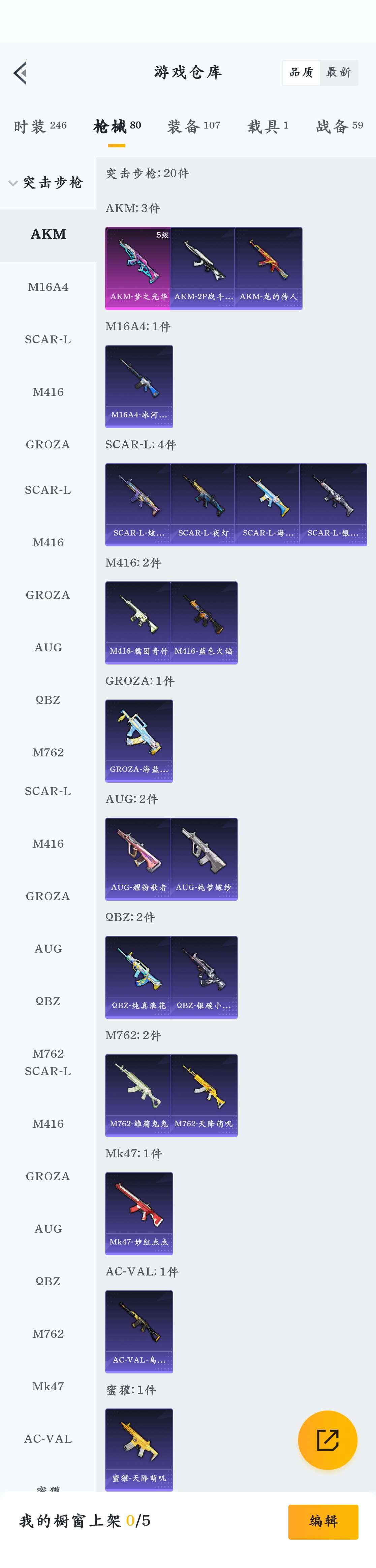Open the AUG-耀粉歌者 skin

point(138,858)
